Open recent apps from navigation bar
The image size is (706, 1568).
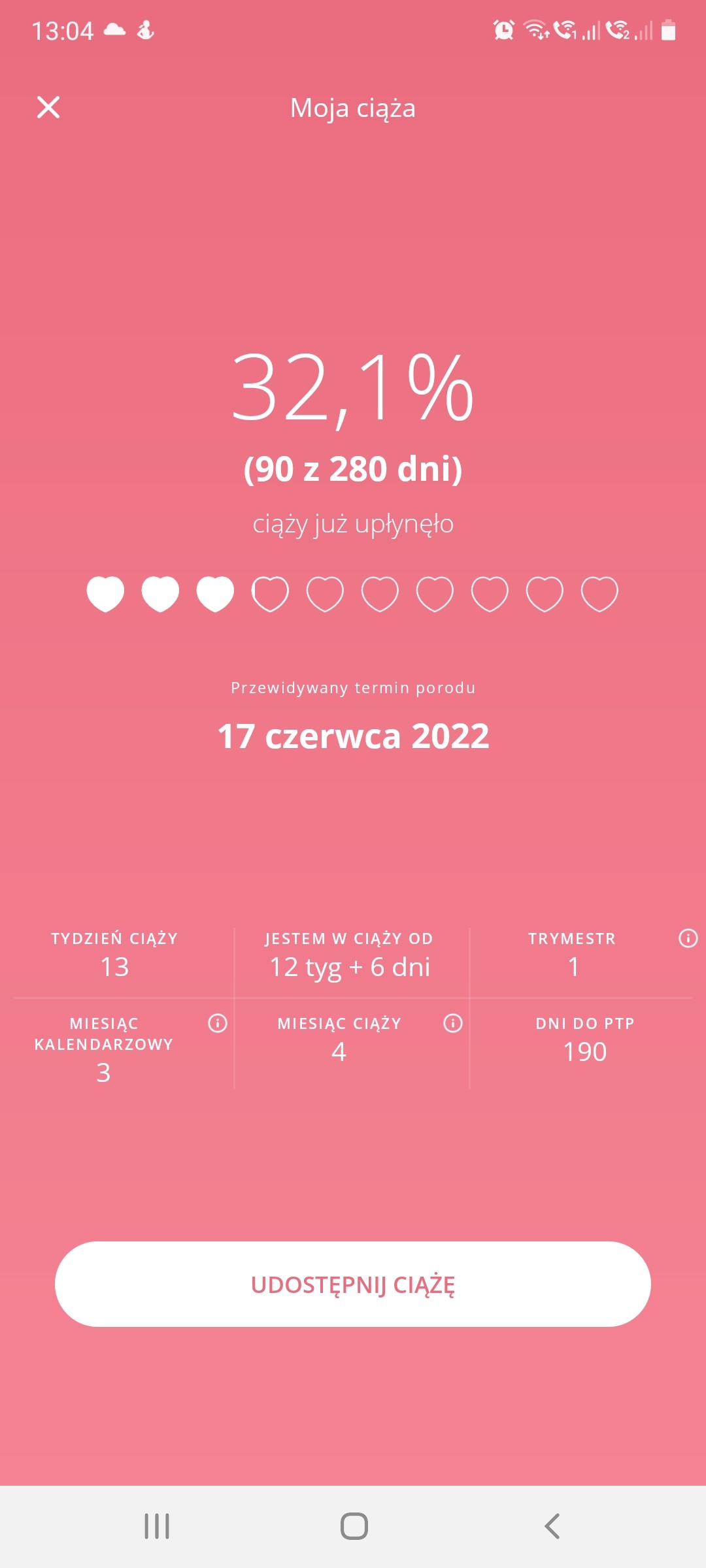157,1526
